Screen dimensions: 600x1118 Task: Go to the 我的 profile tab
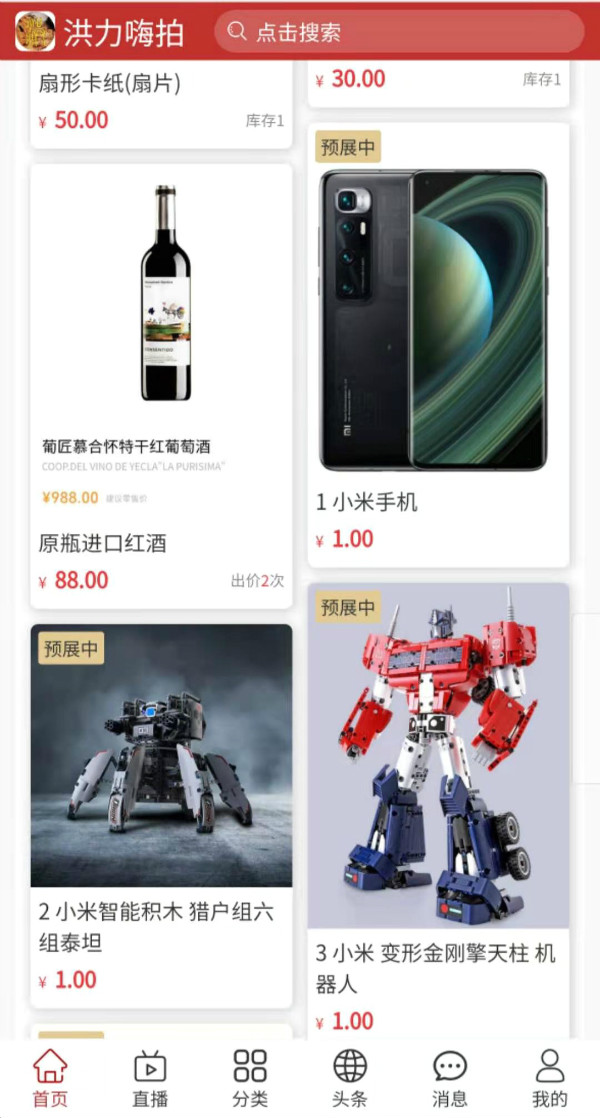click(x=550, y=1078)
